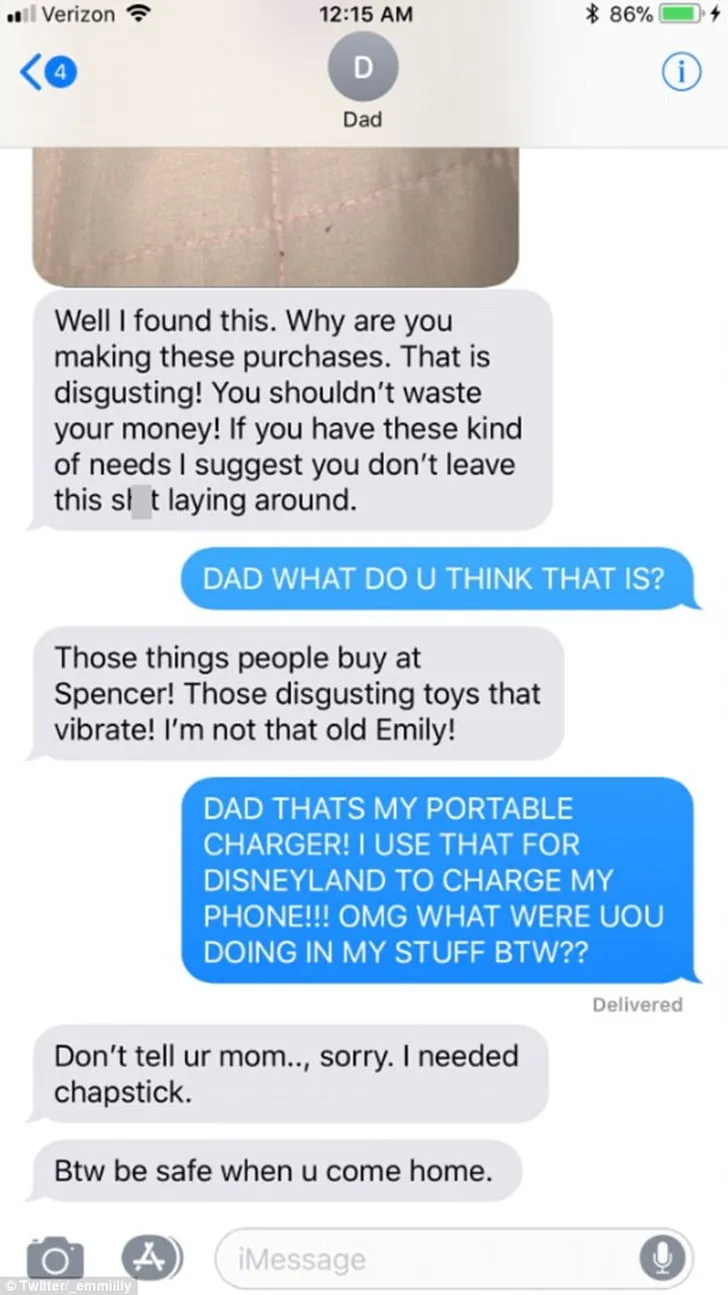Open the camera to attach a photo
Viewport: 728px width, 1295px height.
tap(54, 1258)
